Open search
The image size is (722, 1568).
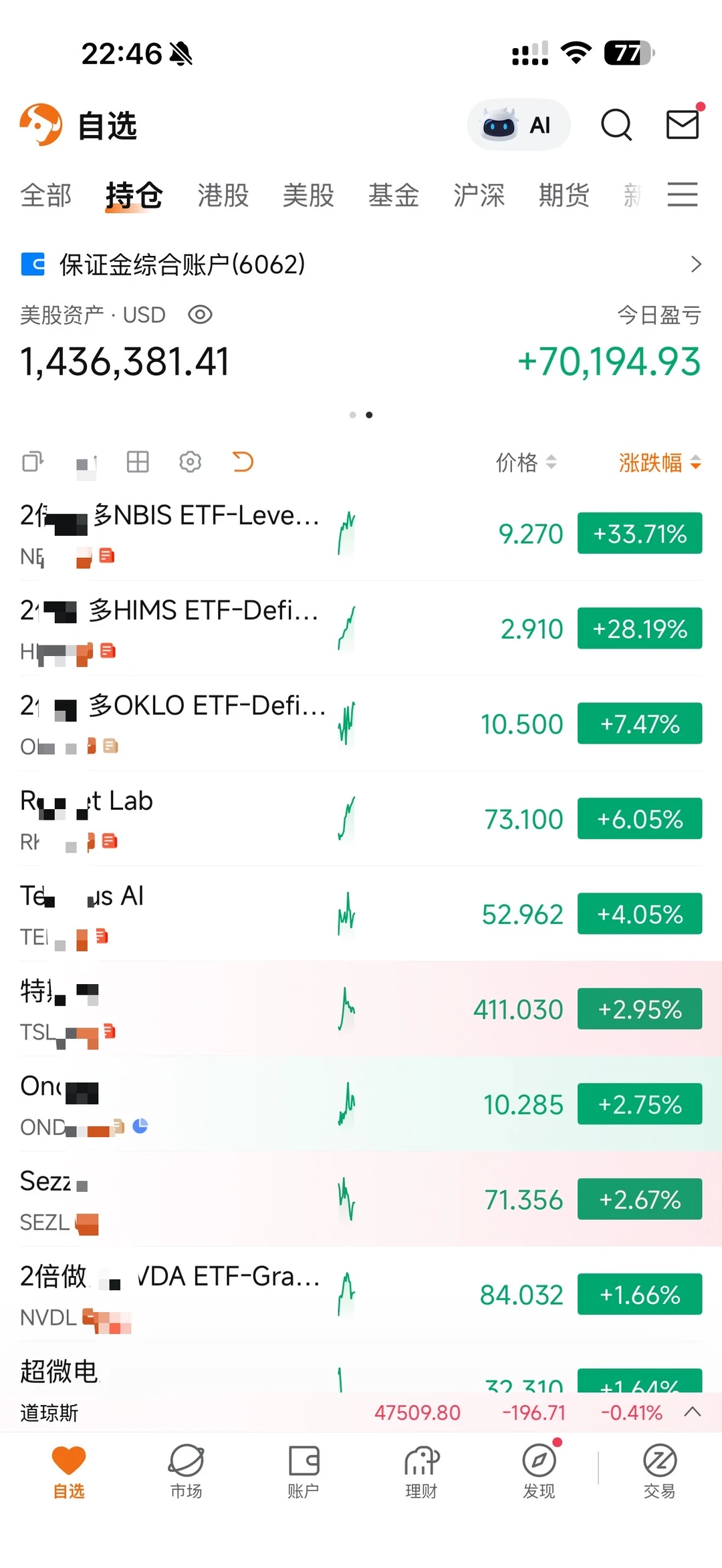click(616, 124)
